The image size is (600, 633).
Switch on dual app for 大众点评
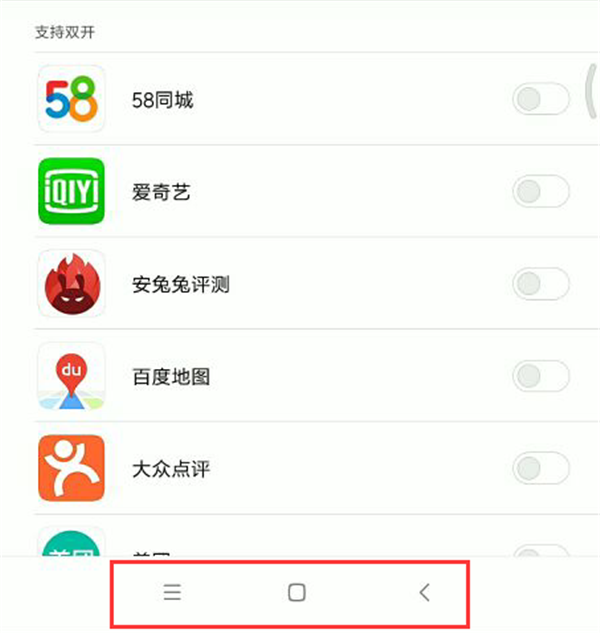coord(540,468)
